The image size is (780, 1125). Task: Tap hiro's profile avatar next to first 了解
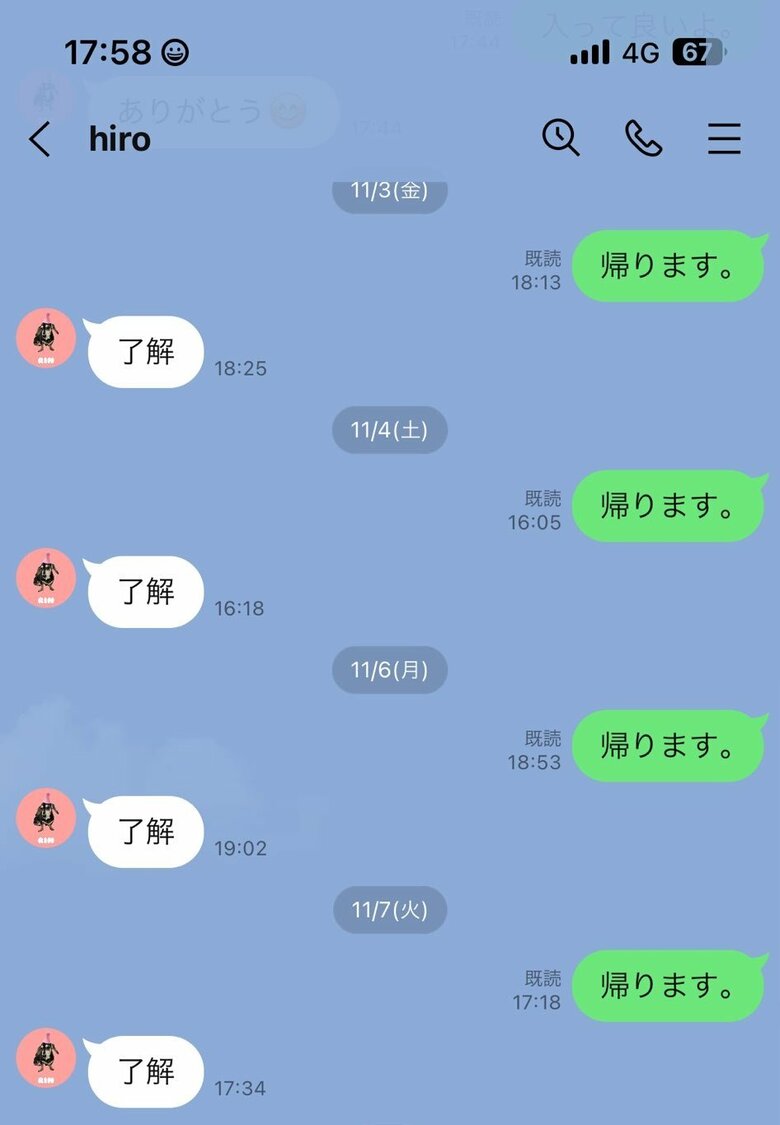point(44,340)
